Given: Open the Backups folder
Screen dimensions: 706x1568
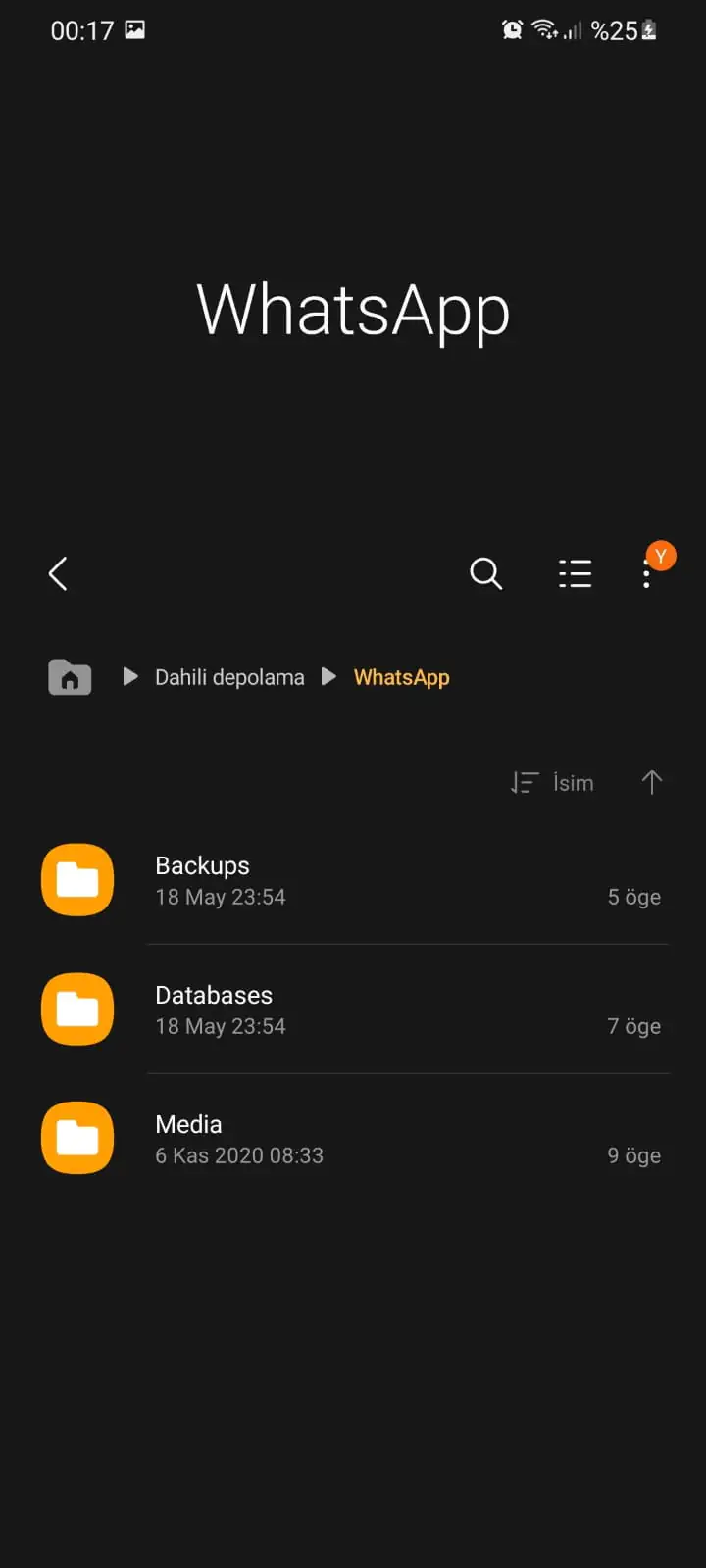Looking at the screenshot, I should 353,880.
